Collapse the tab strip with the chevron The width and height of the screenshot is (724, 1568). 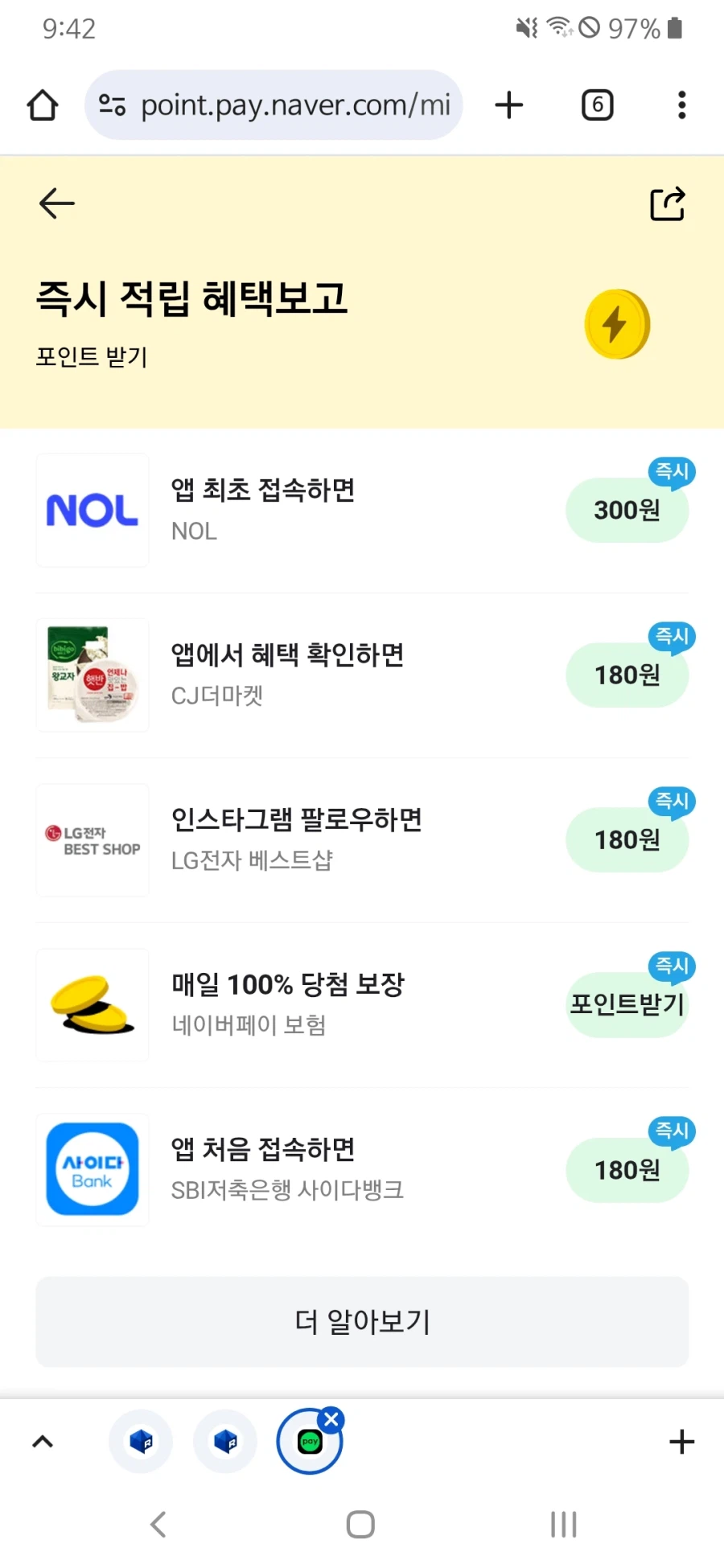tap(43, 1441)
